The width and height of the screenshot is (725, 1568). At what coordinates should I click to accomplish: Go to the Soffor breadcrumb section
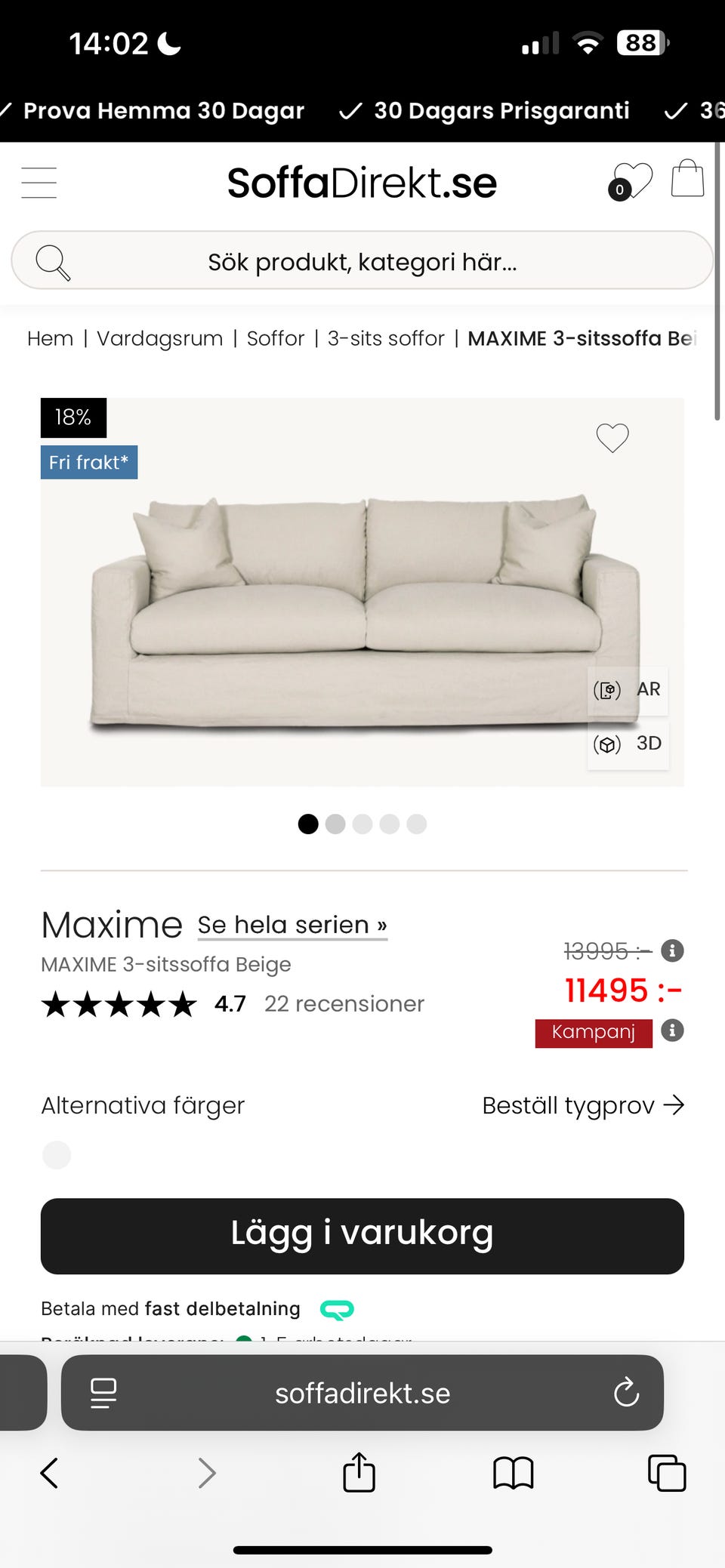(275, 338)
